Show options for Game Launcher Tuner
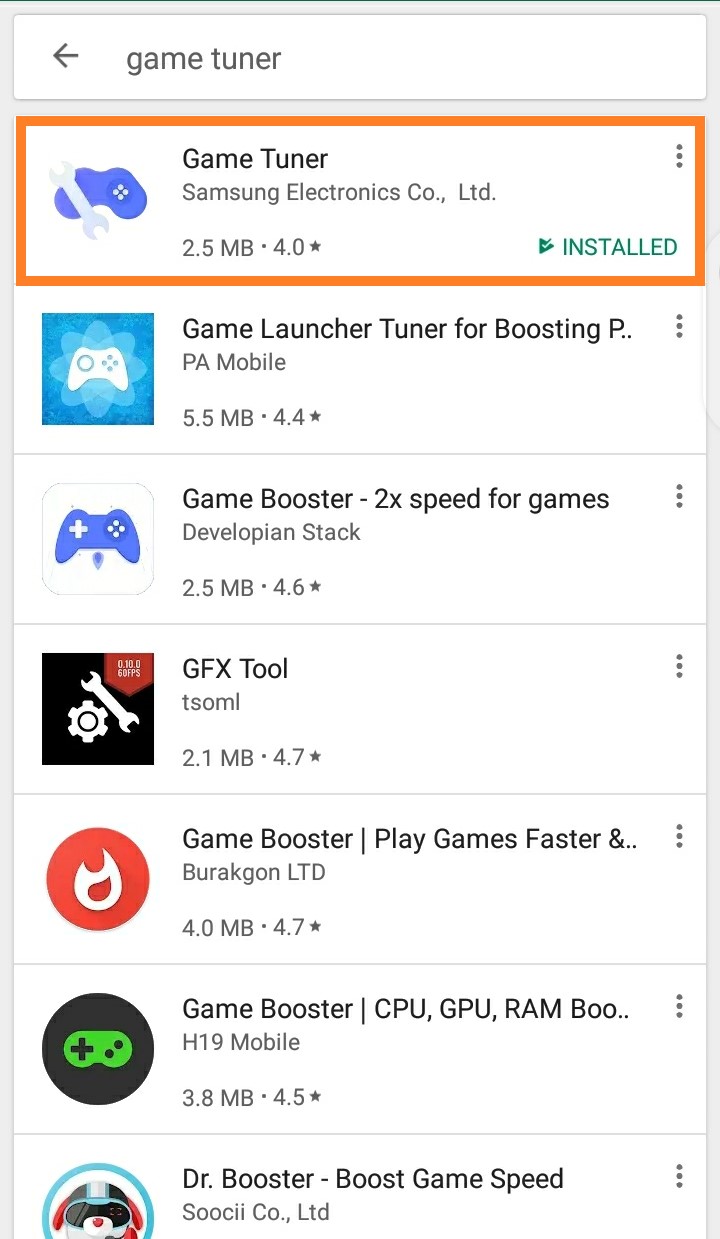The image size is (720, 1239). (679, 326)
